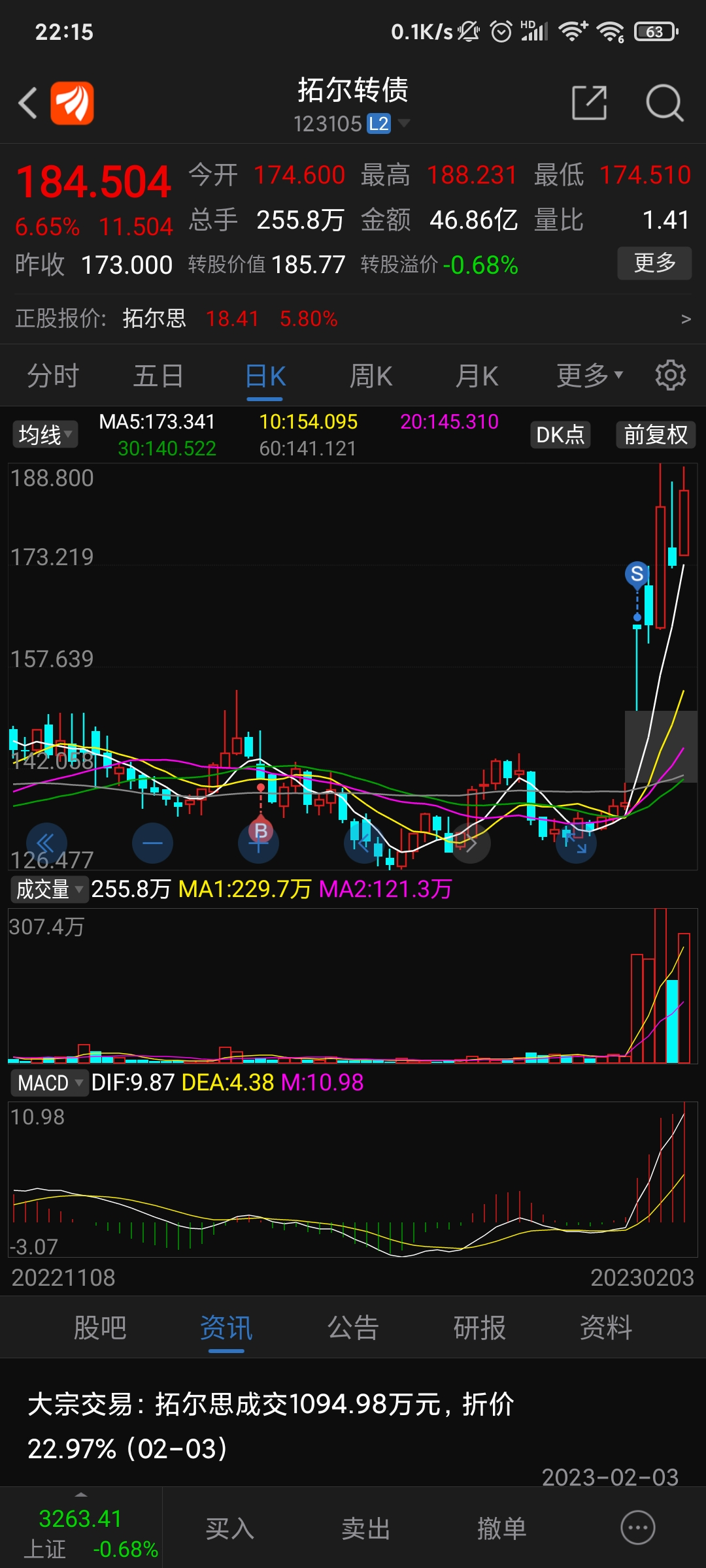Viewport: 706px width, 1568px height.
Task: Change 前复权 adjustment setting
Action: pyautogui.click(x=656, y=434)
